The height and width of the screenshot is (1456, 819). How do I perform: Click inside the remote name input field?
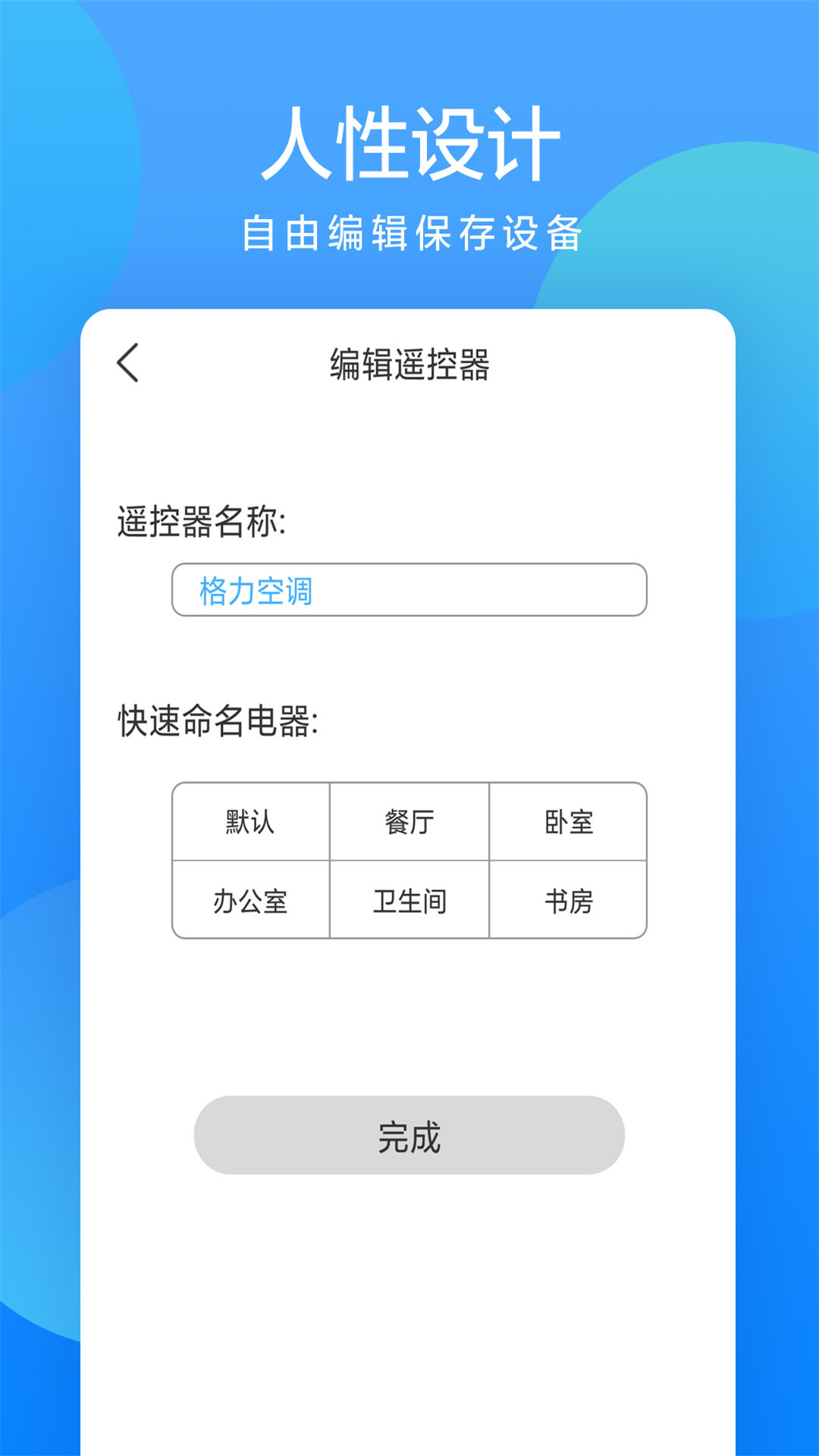(409, 589)
